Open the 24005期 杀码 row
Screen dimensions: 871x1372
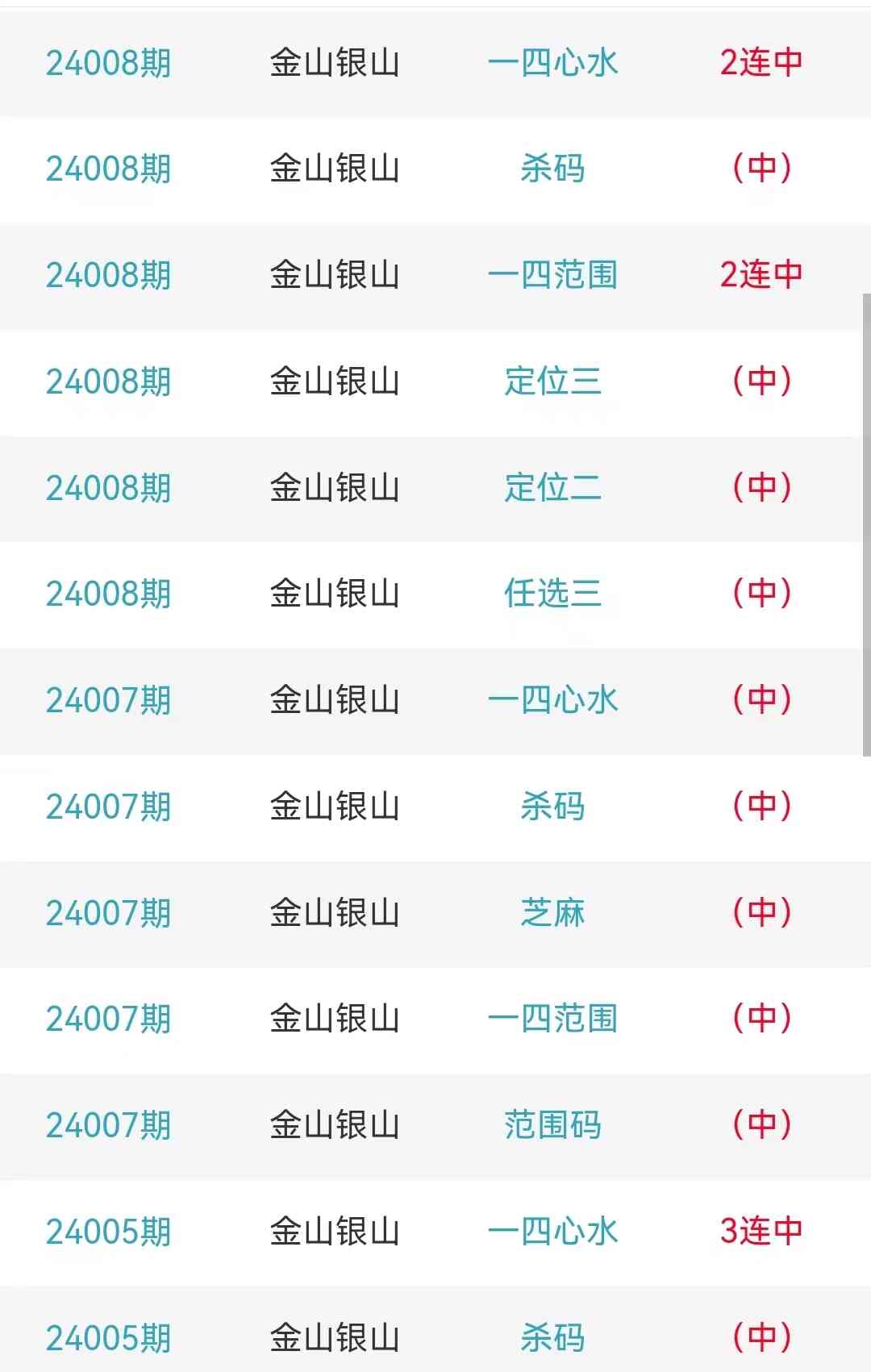point(552,1337)
